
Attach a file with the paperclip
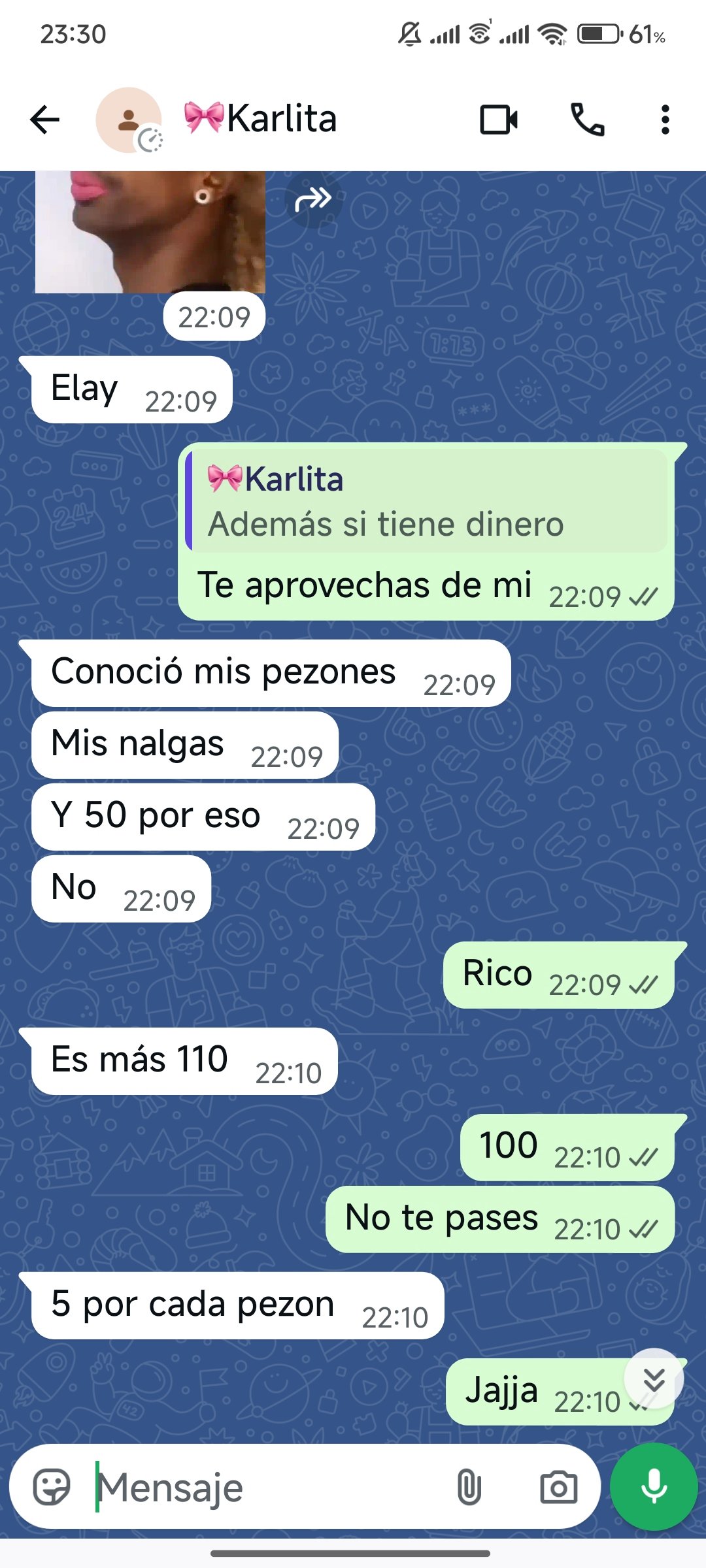coord(469,1487)
